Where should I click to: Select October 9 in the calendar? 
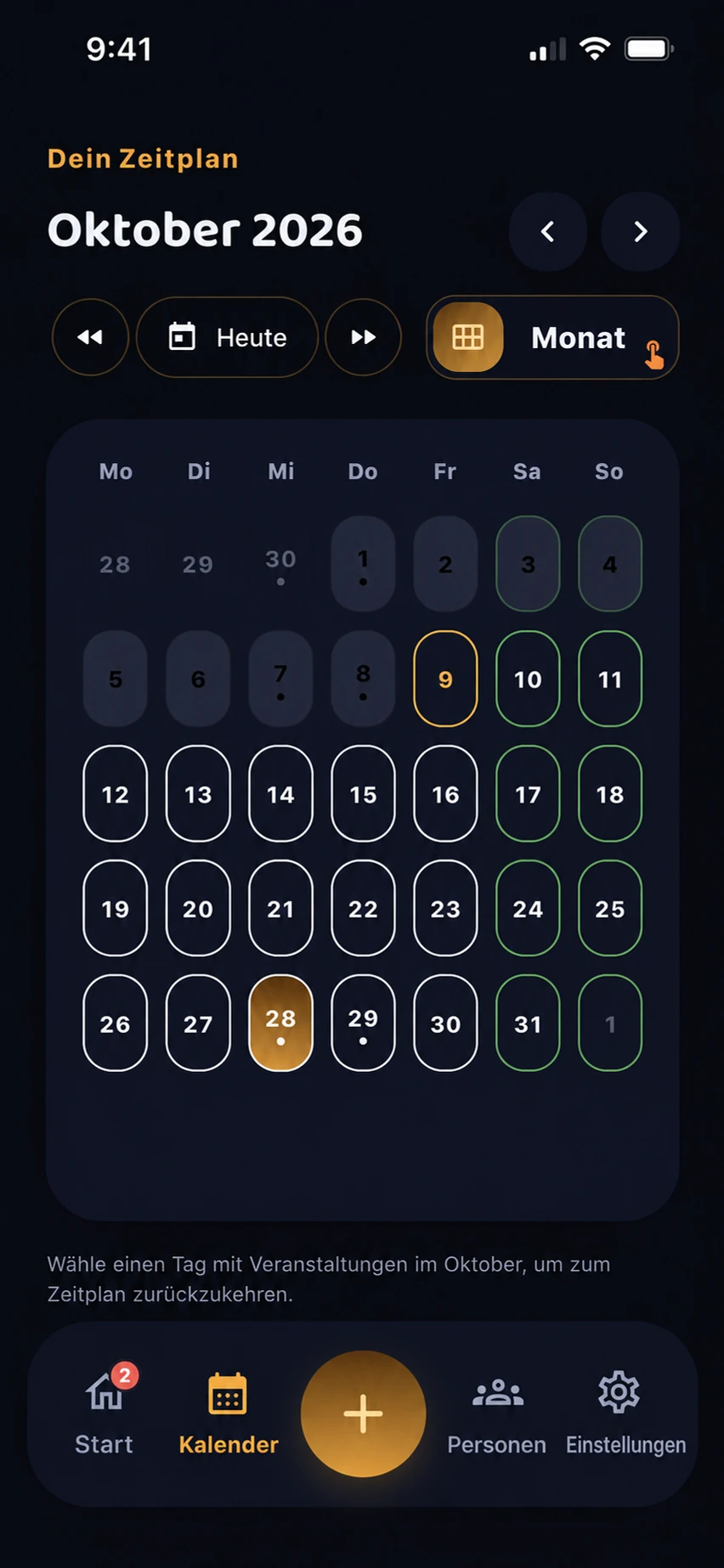(x=445, y=679)
